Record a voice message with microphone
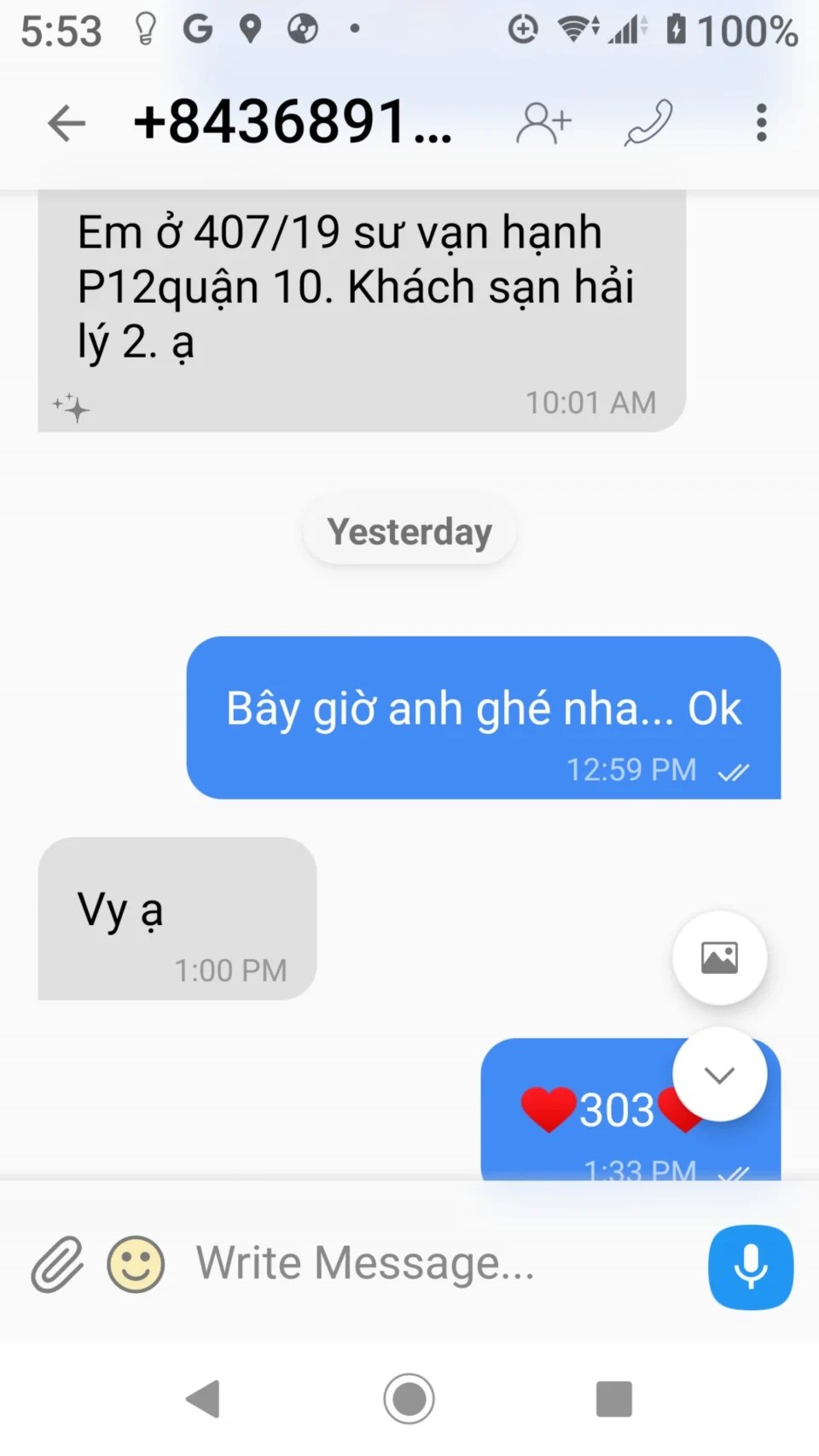The width and height of the screenshot is (819, 1456). coord(750,1267)
